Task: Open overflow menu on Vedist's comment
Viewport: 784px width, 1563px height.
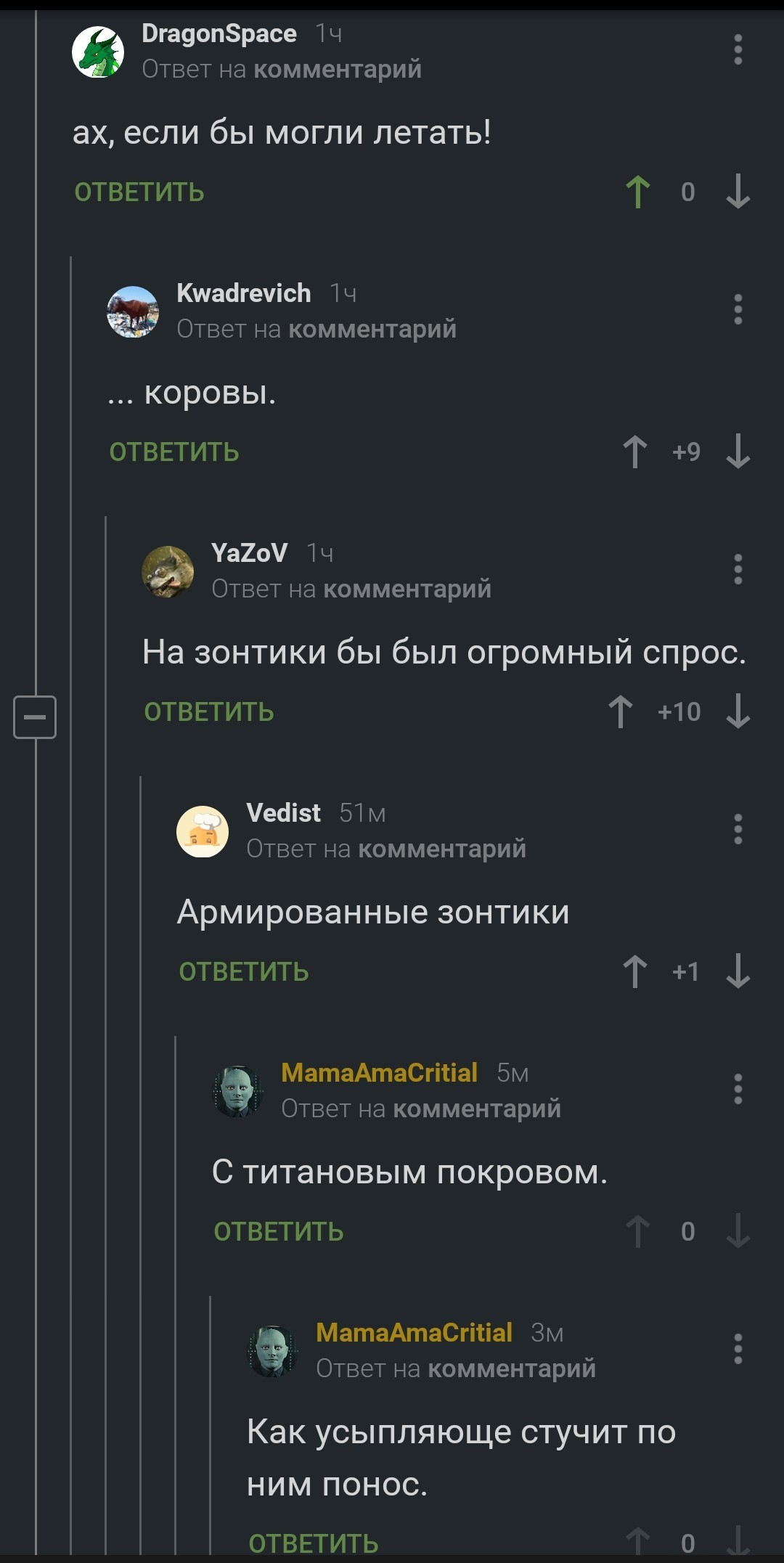Action: (x=738, y=830)
